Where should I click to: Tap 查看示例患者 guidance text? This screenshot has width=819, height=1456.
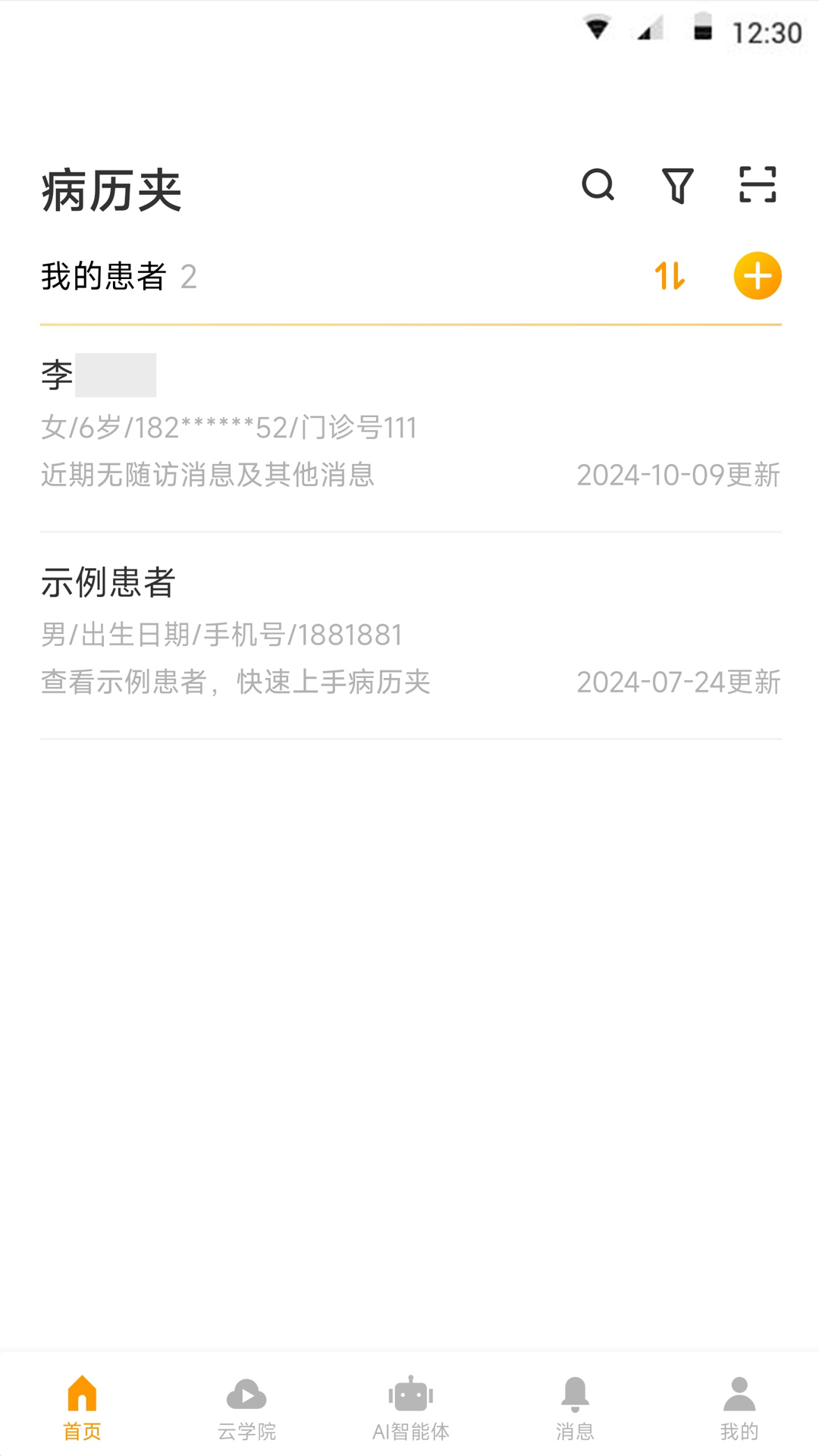[x=235, y=683]
